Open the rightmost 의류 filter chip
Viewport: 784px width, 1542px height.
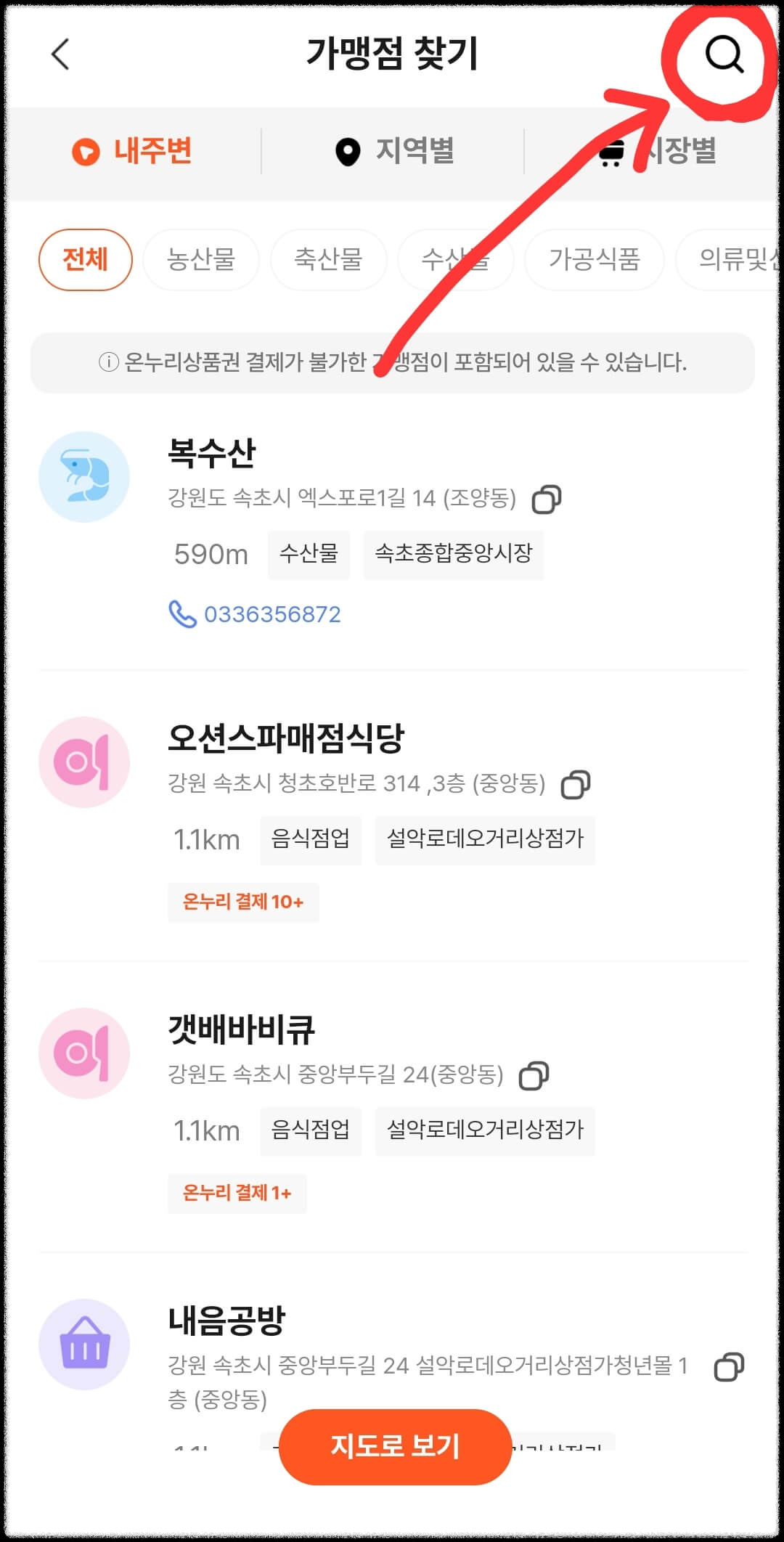point(733,260)
